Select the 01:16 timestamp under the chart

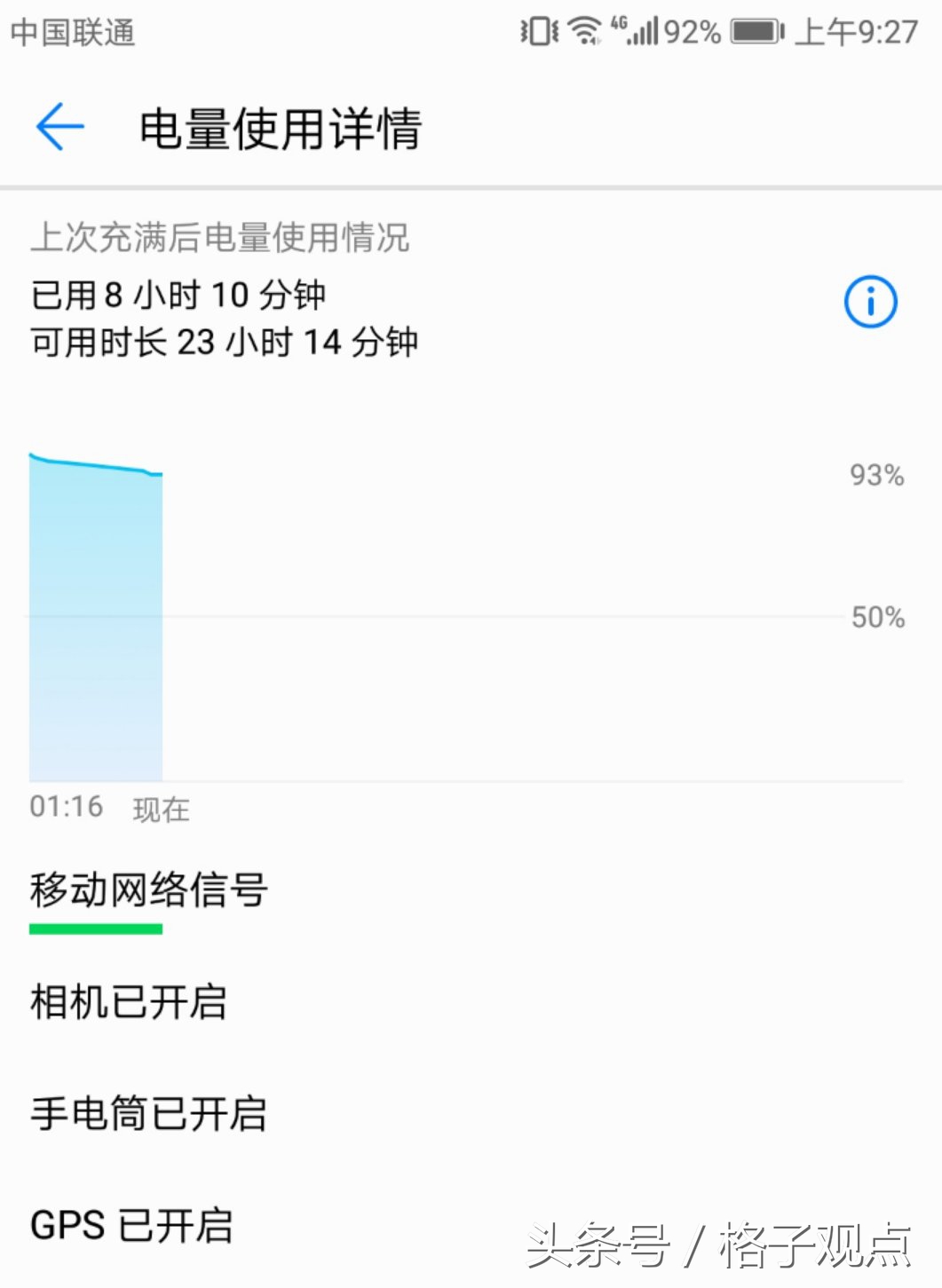coord(66,806)
